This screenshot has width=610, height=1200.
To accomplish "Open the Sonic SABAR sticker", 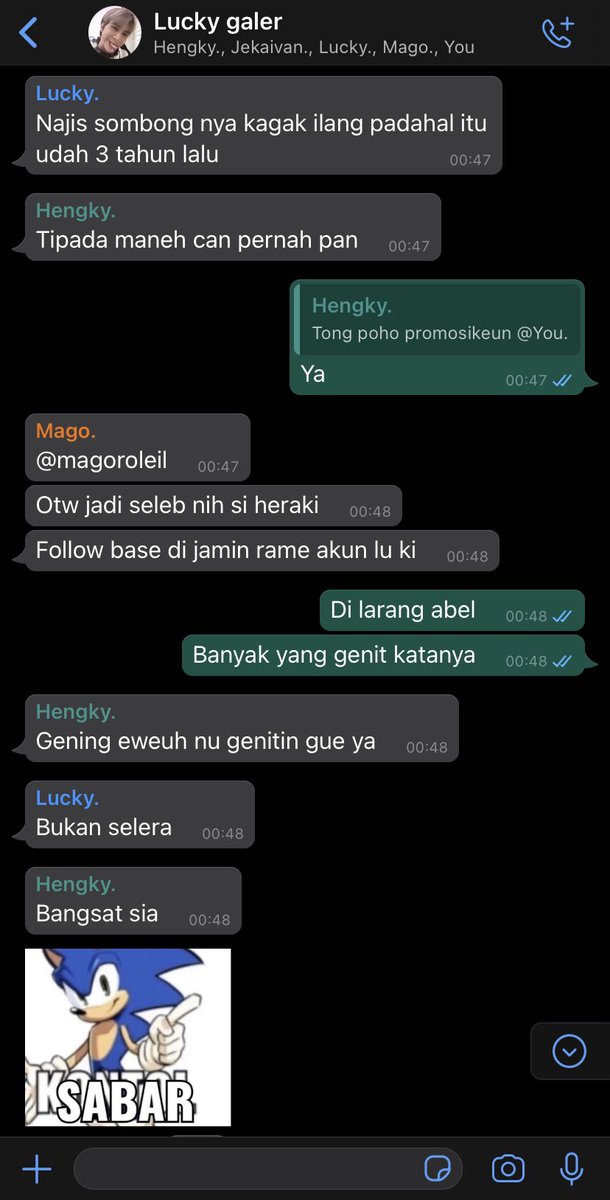I will coord(128,1037).
